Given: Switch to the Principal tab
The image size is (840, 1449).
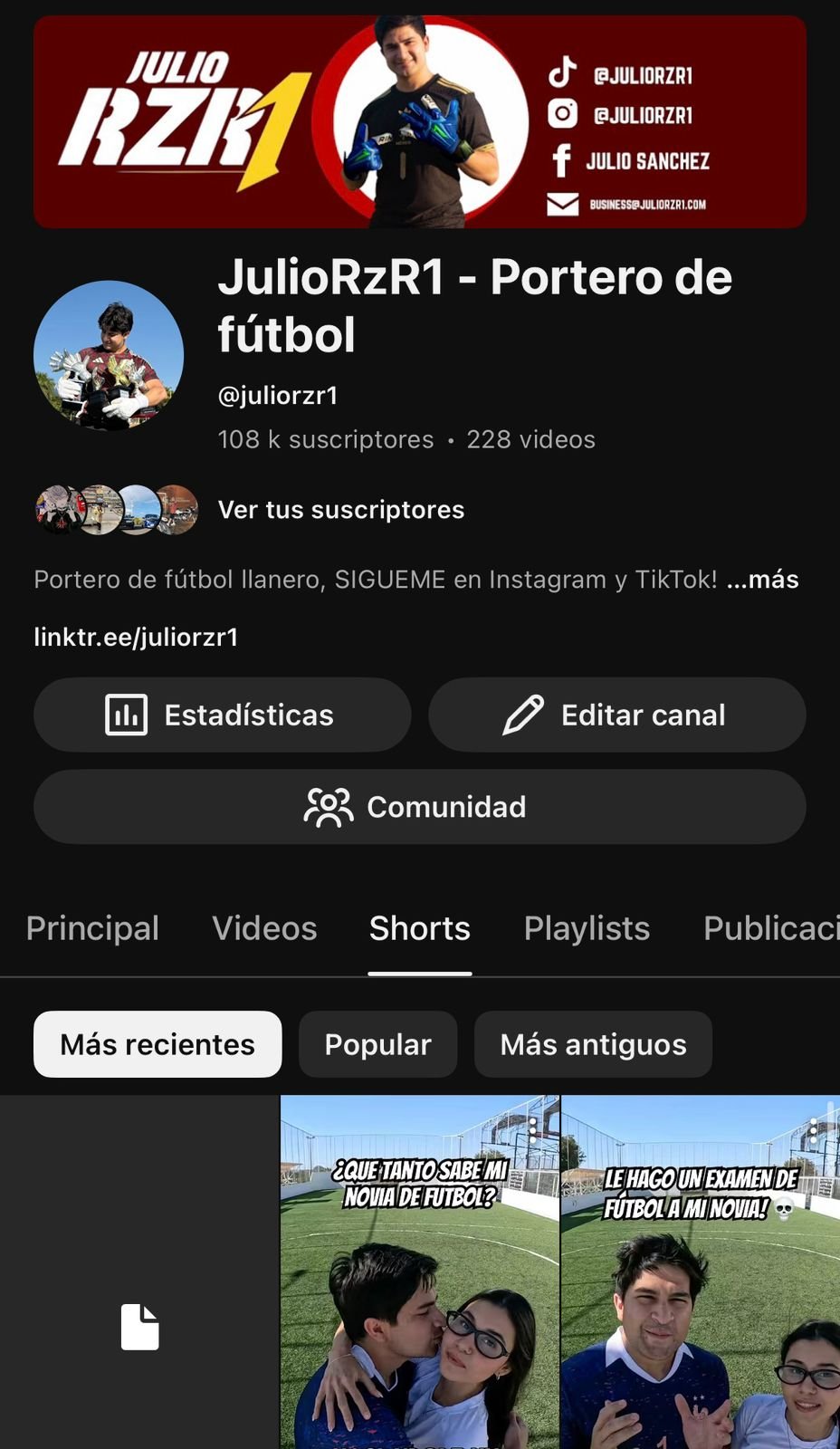Looking at the screenshot, I should [92, 928].
